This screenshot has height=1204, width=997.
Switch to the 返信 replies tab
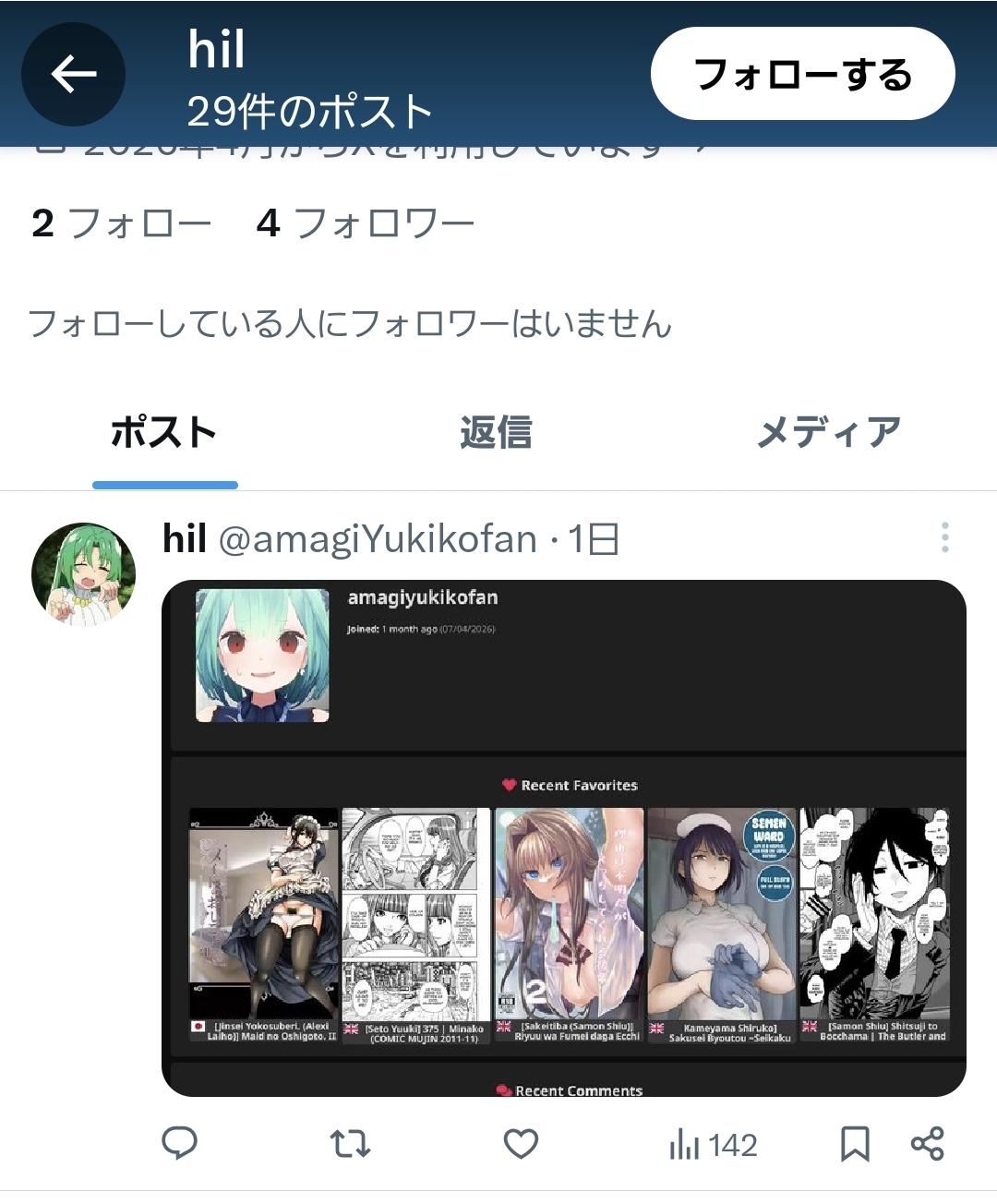tap(497, 432)
